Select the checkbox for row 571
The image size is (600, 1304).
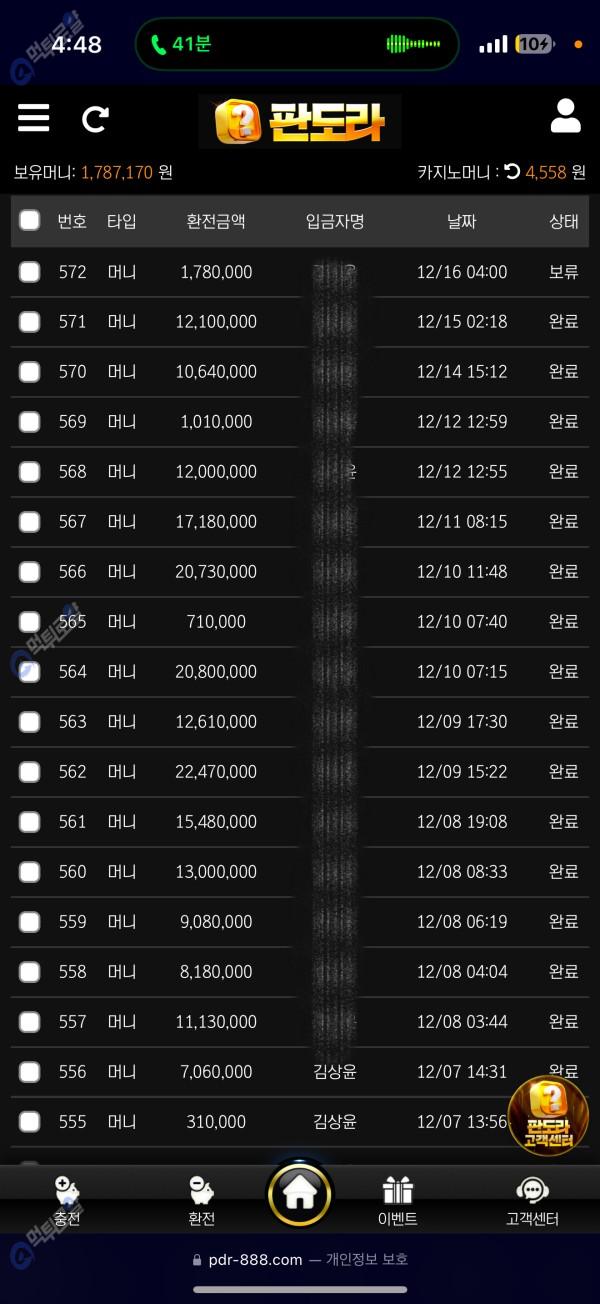[30, 322]
